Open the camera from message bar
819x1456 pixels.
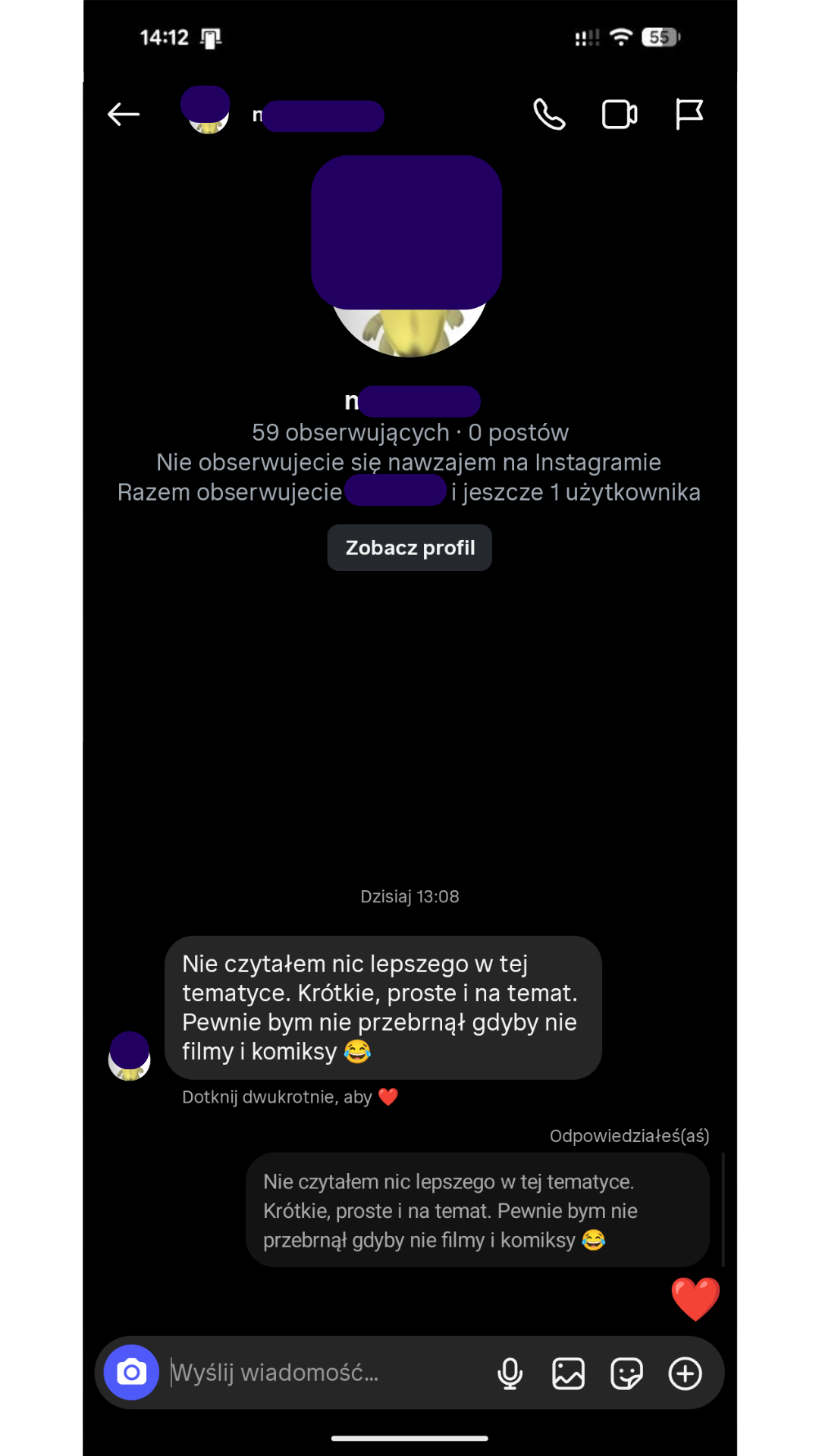pyautogui.click(x=131, y=1373)
